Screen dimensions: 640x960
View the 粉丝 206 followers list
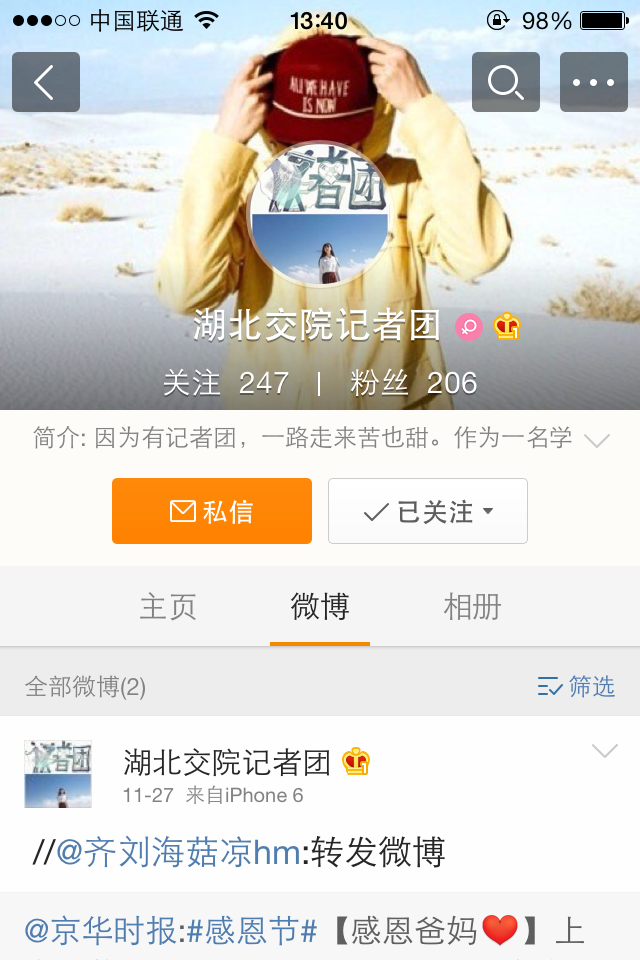pyautogui.click(x=414, y=383)
